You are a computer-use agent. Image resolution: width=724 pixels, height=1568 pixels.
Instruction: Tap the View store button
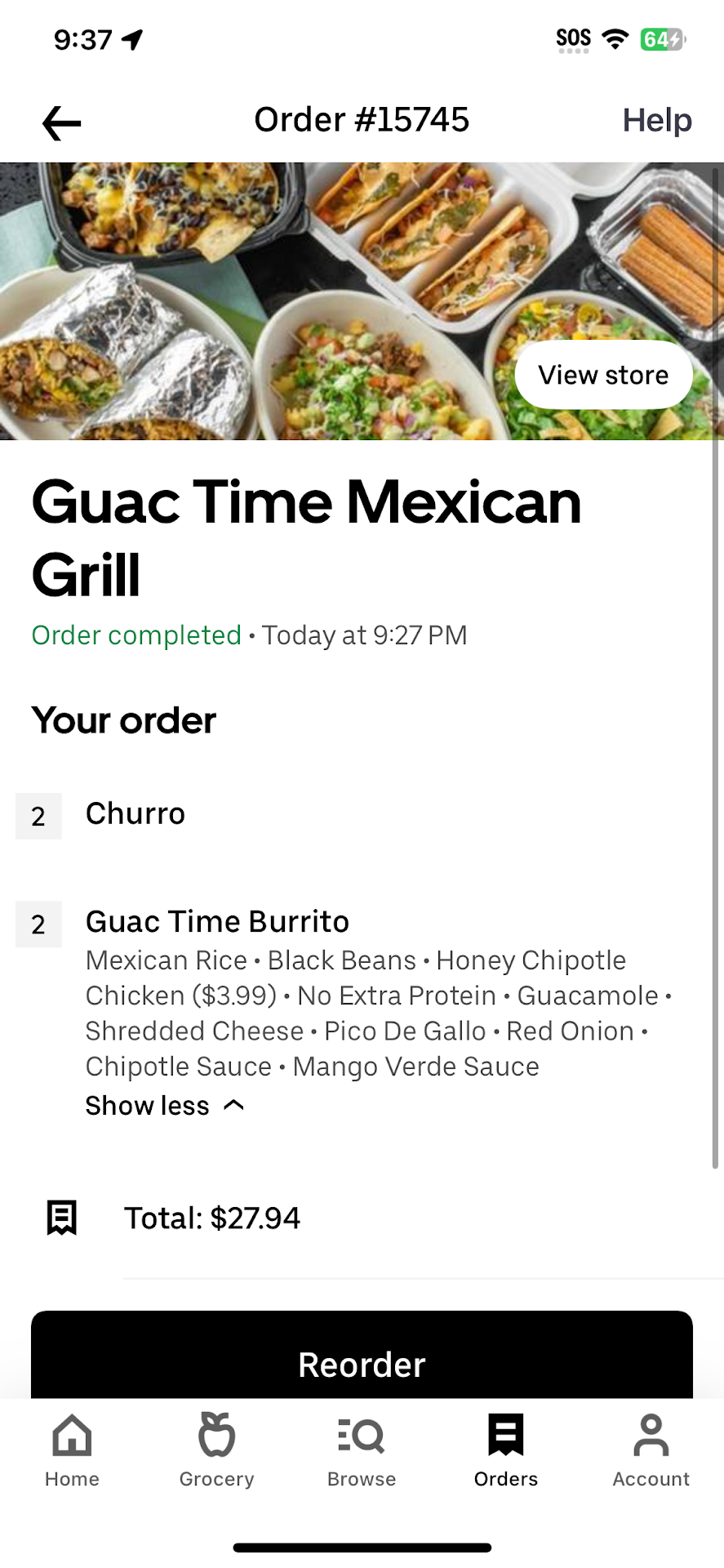coord(603,375)
